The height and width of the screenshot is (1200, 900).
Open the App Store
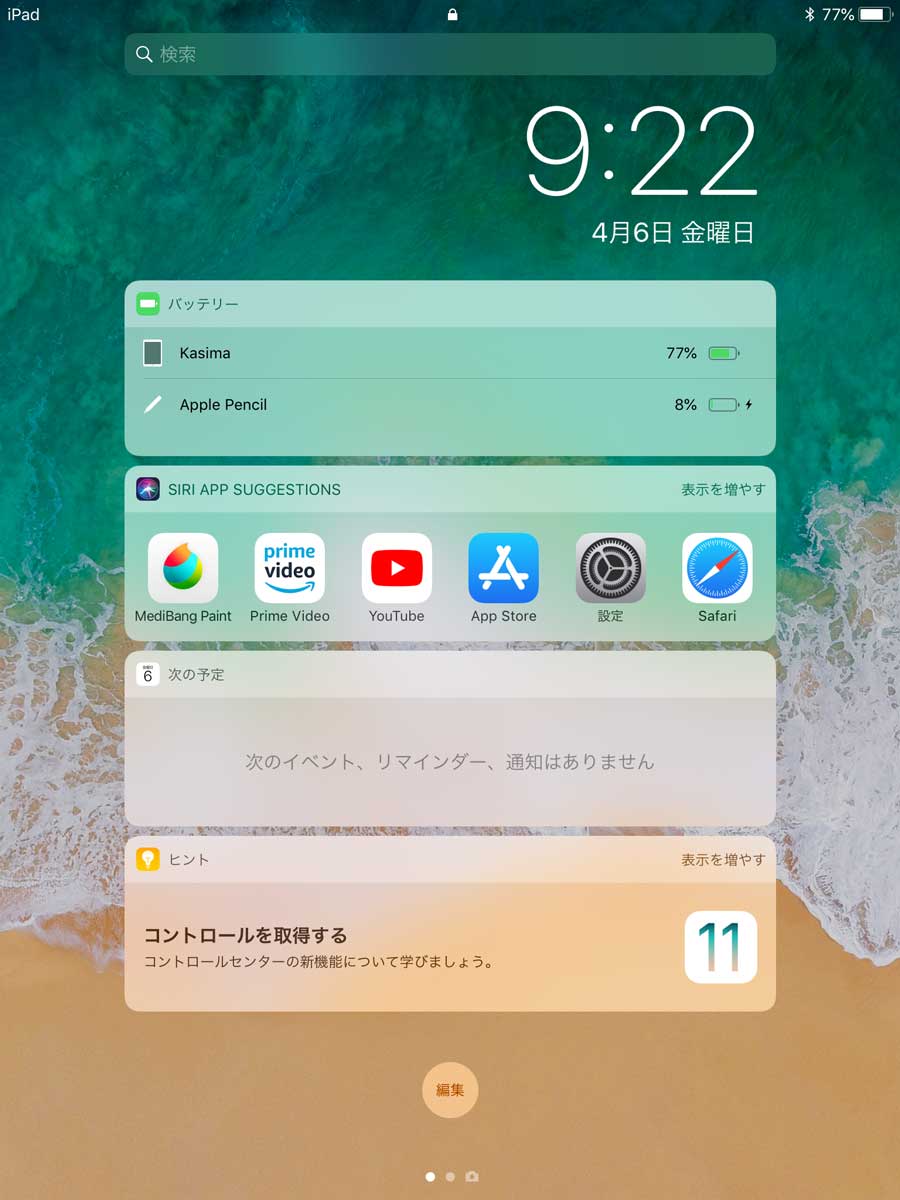tap(504, 568)
